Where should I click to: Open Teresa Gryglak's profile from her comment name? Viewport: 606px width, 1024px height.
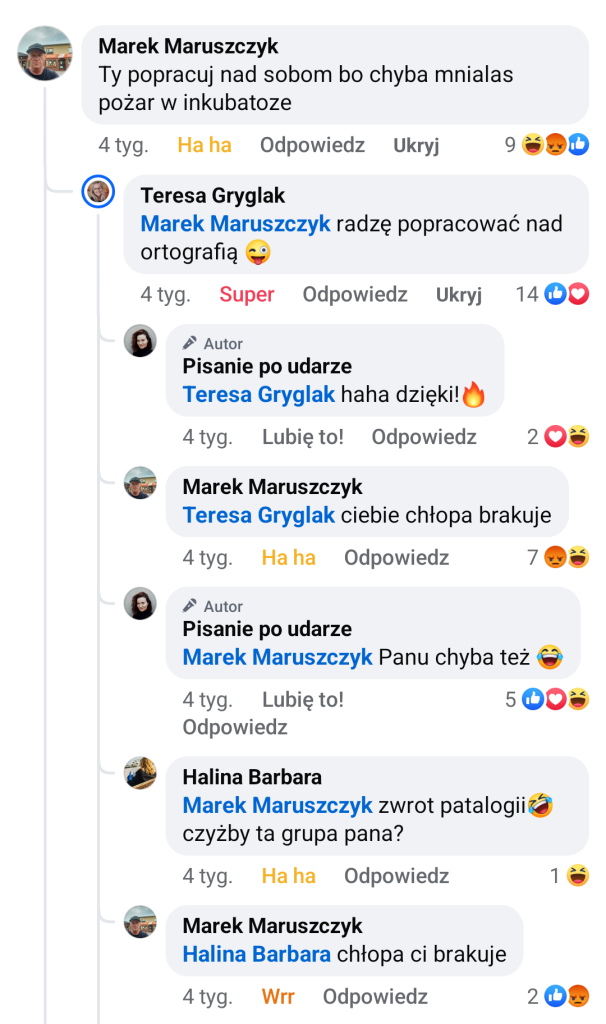click(x=213, y=196)
